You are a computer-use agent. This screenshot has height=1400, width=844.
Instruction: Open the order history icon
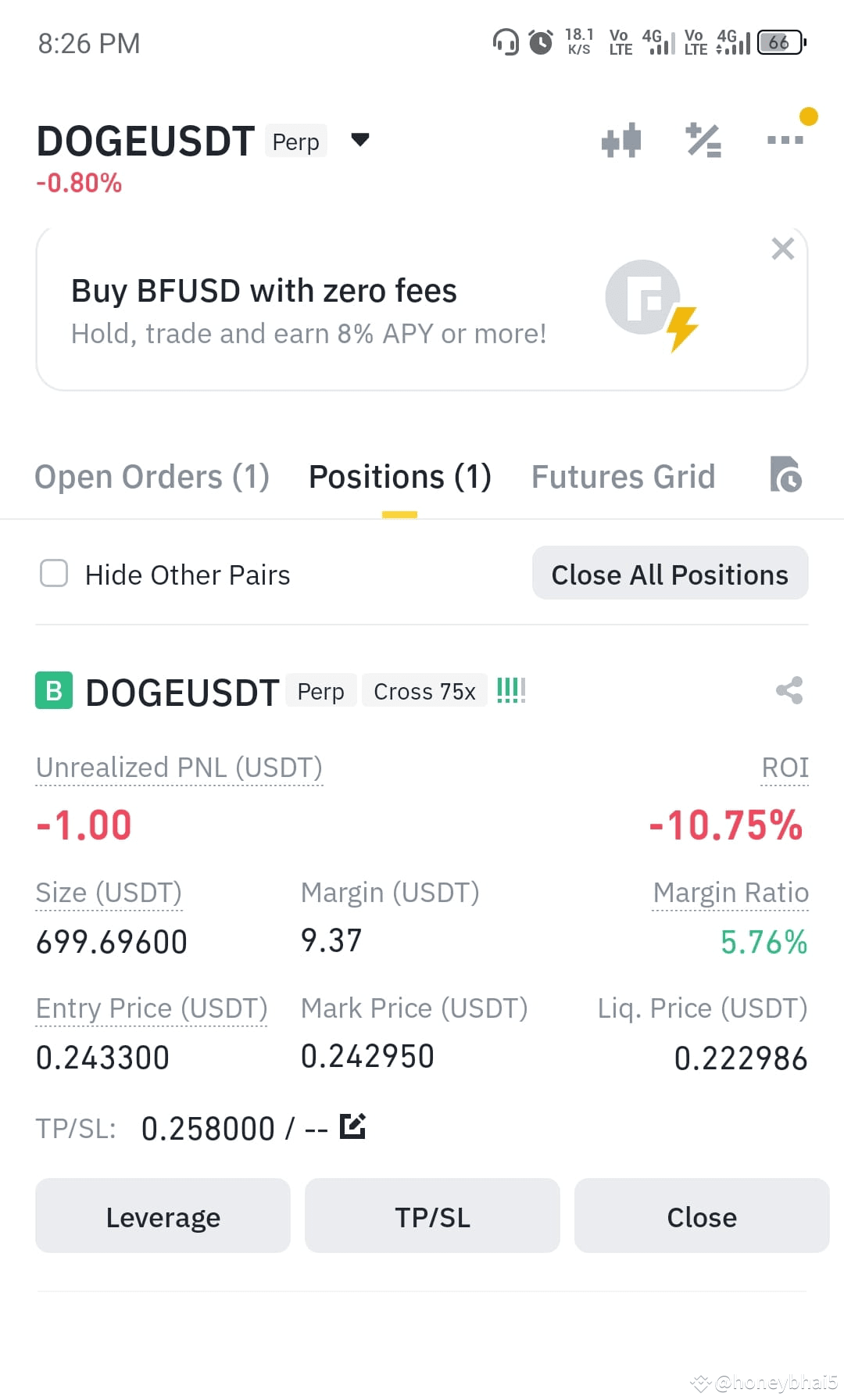click(786, 474)
